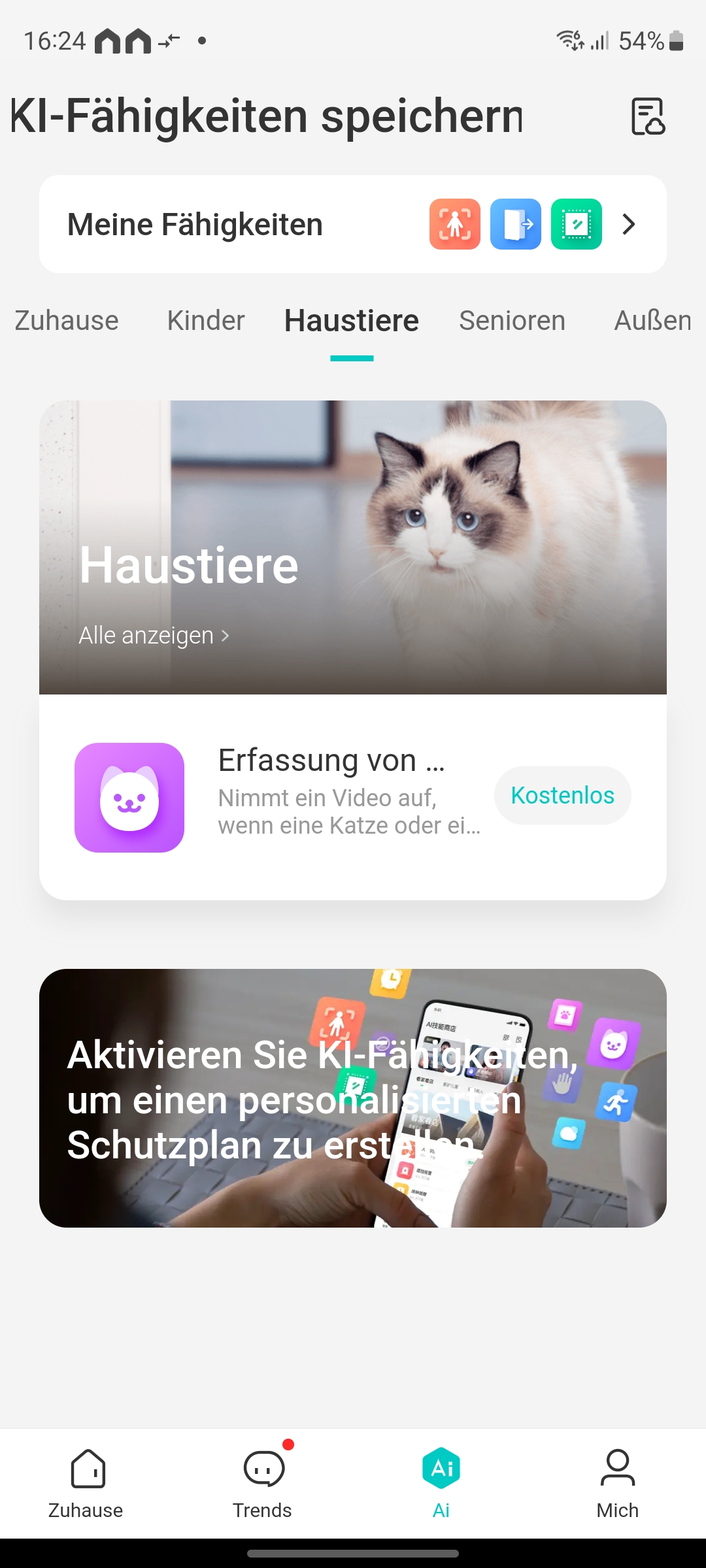Select the Haustiere category tab

[352, 321]
